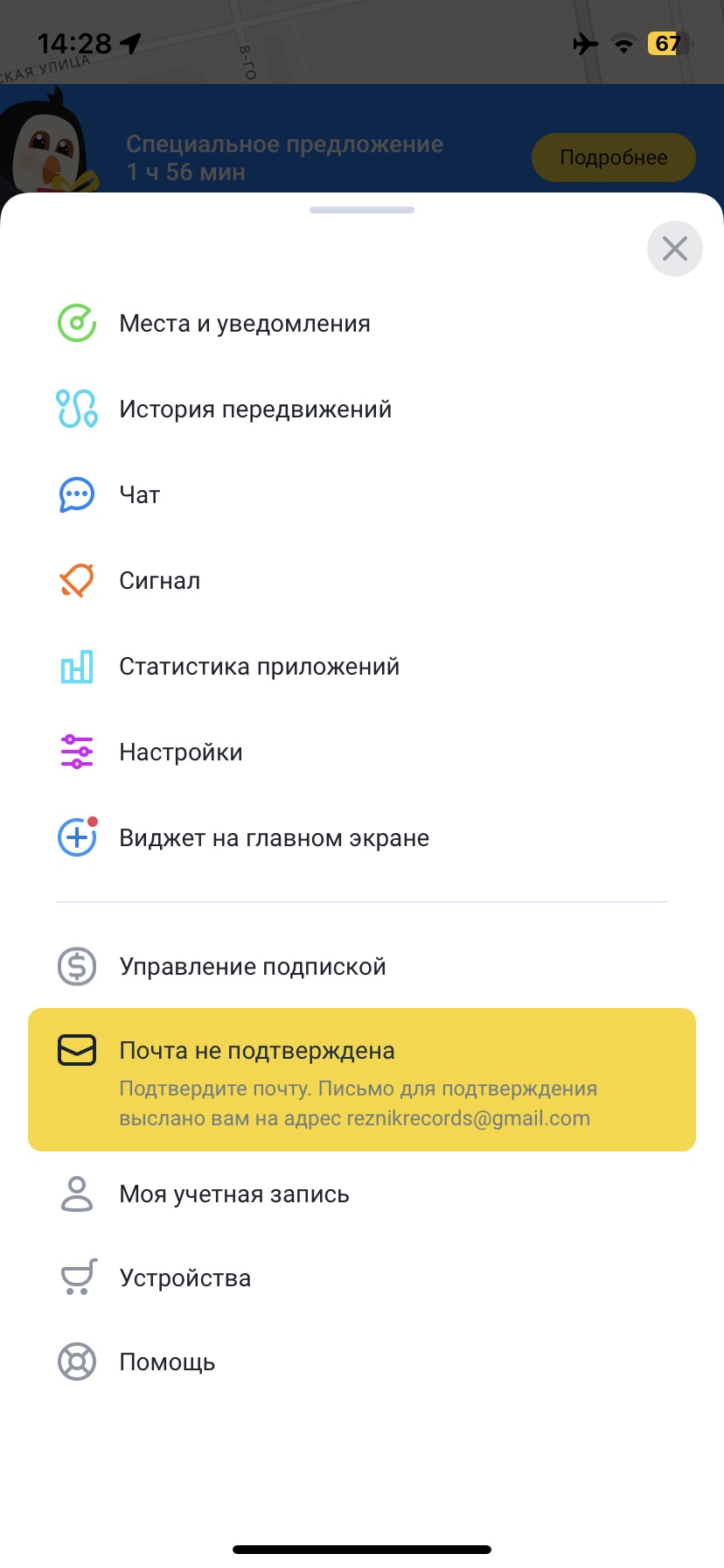Open Виджет на главном экране

tap(274, 838)
